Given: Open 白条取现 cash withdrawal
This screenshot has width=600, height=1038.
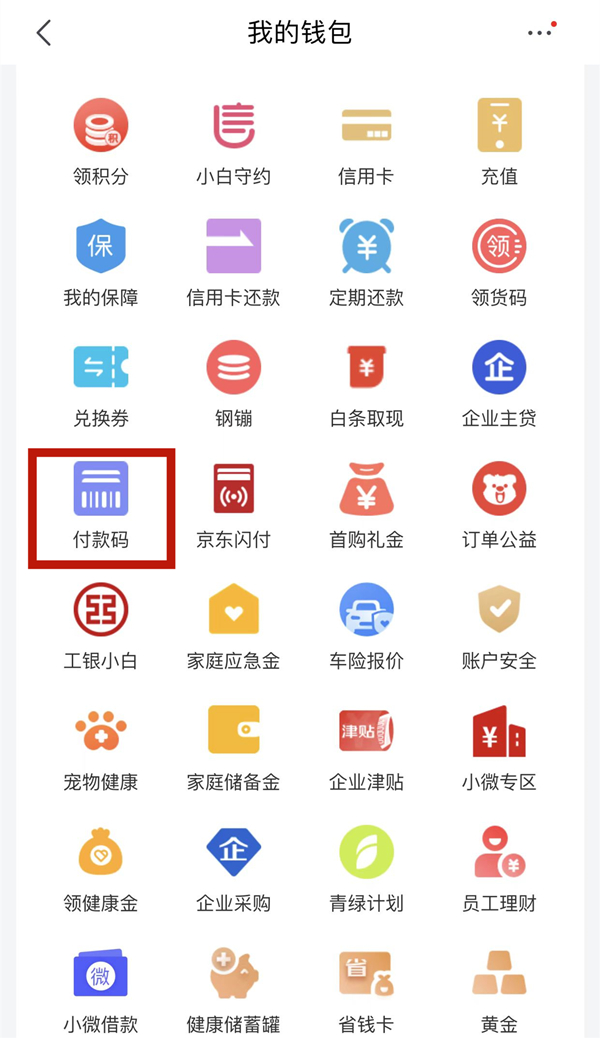Looking at the screenshot, I should point(366,382).
